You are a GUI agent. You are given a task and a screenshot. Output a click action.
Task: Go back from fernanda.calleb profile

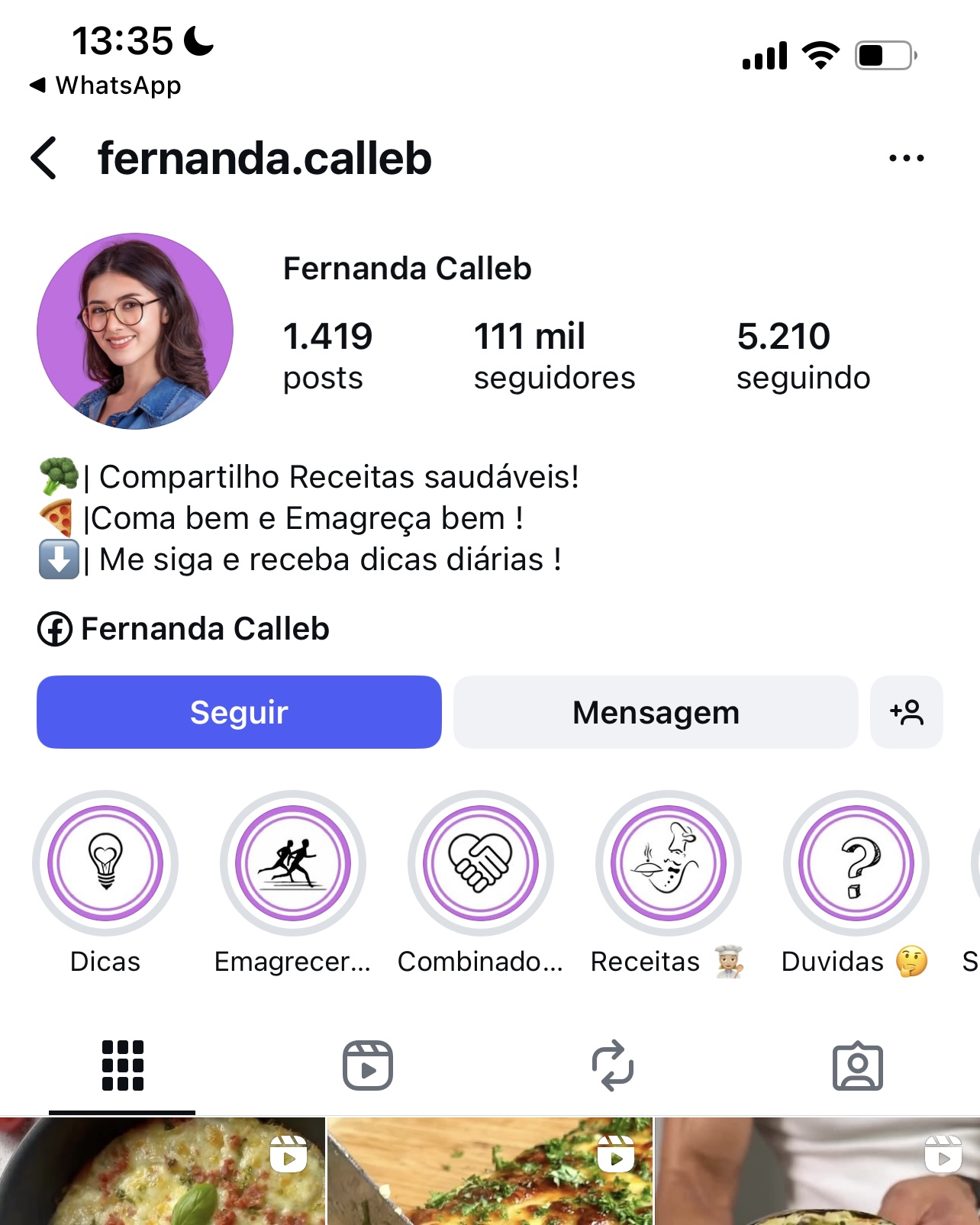44,158
